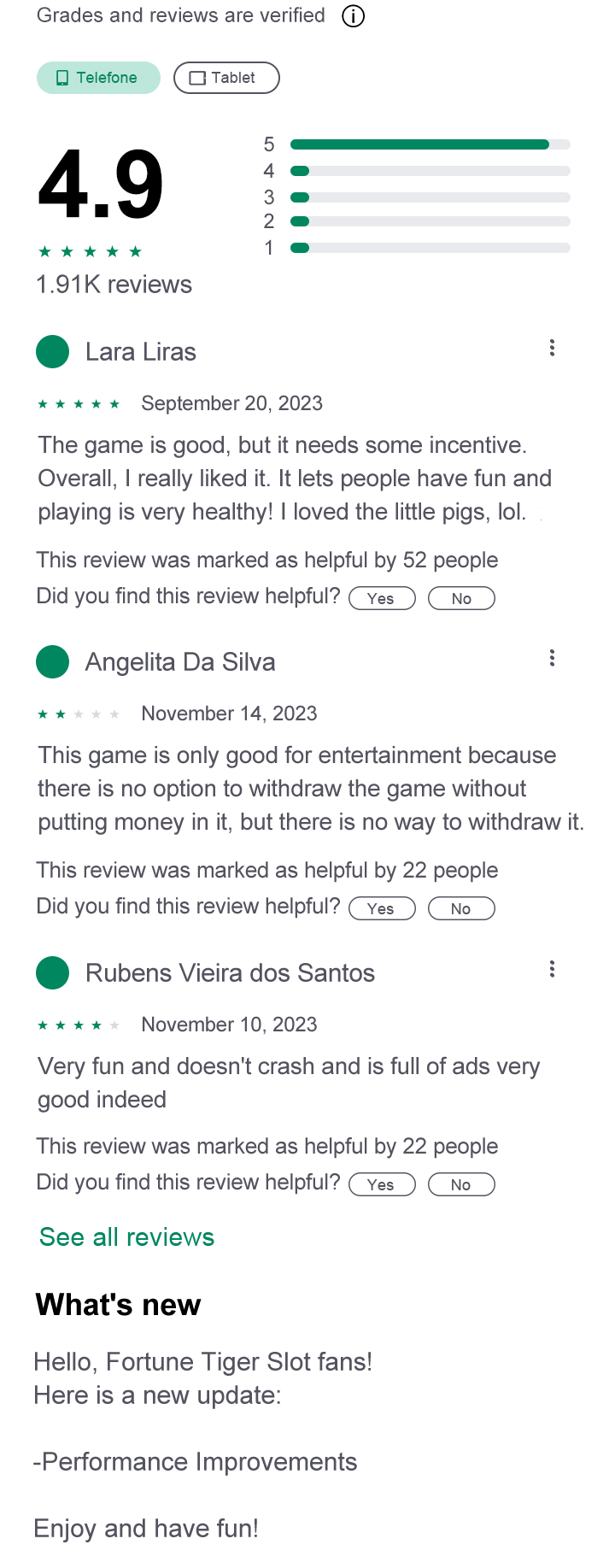615x1568 pixels.
Task: Open options menu for Lara Liras' review
Action: (552, 348)
